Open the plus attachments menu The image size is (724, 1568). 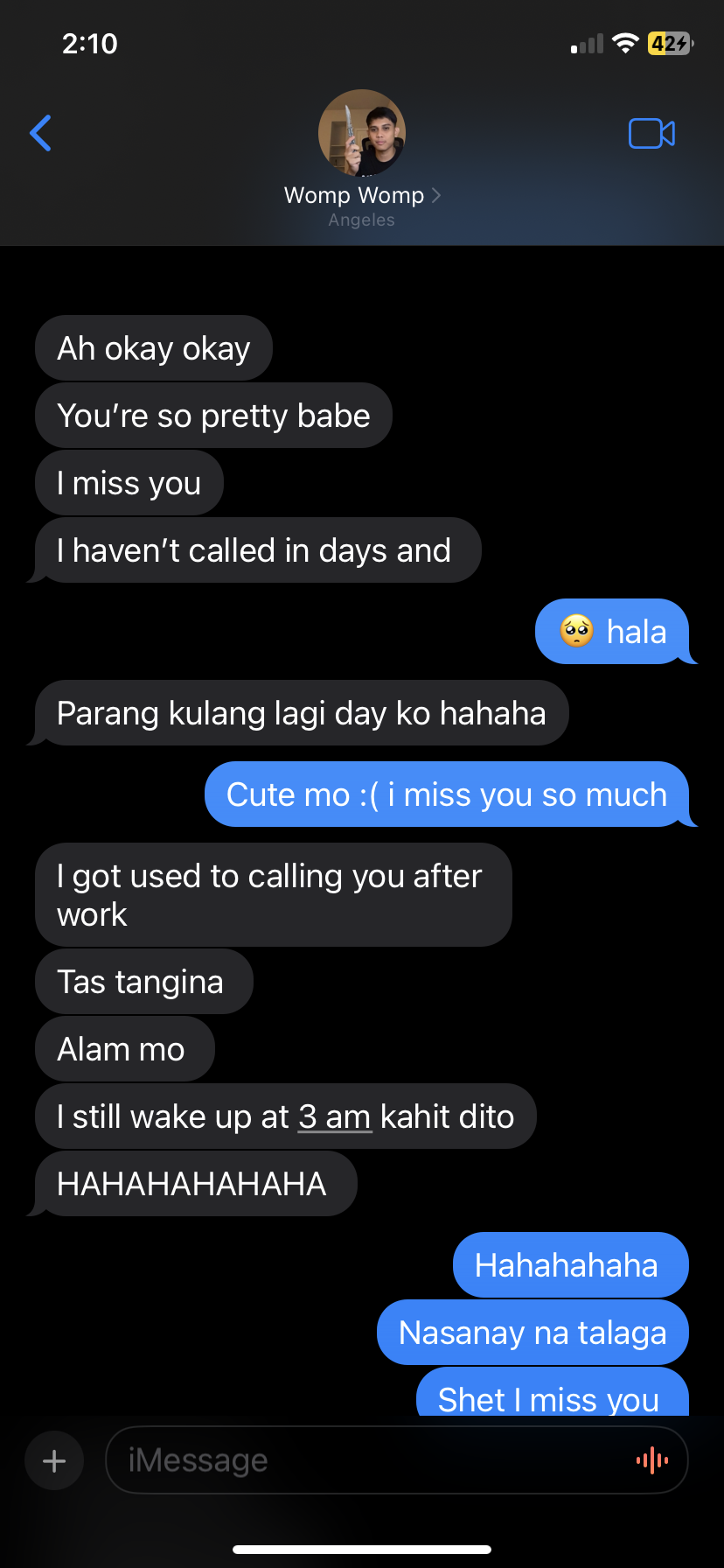pyautogui.click(x=54, y=1460)
